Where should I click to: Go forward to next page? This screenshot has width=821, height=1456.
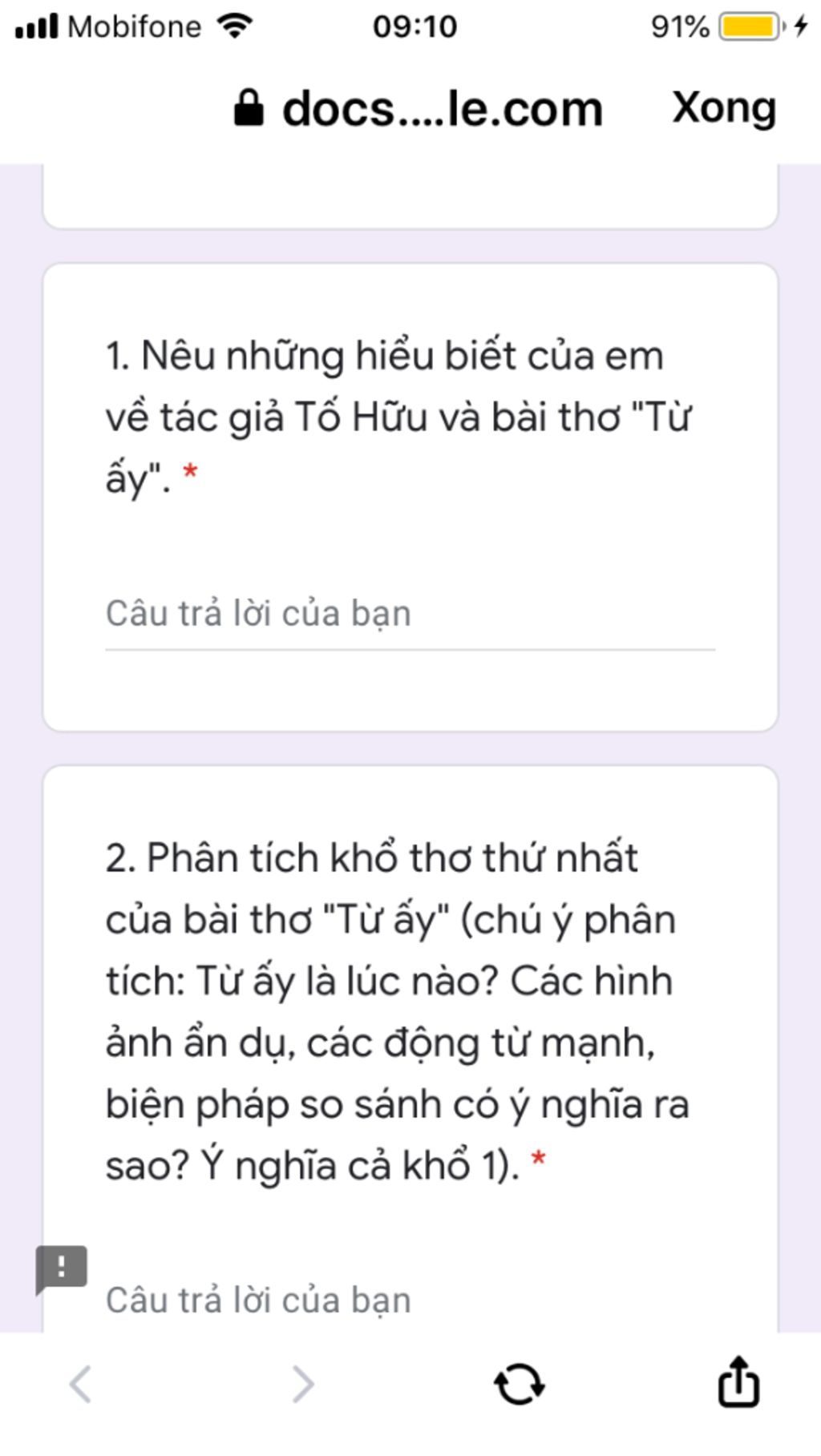pyautogui.click(x=302, y=1384)
